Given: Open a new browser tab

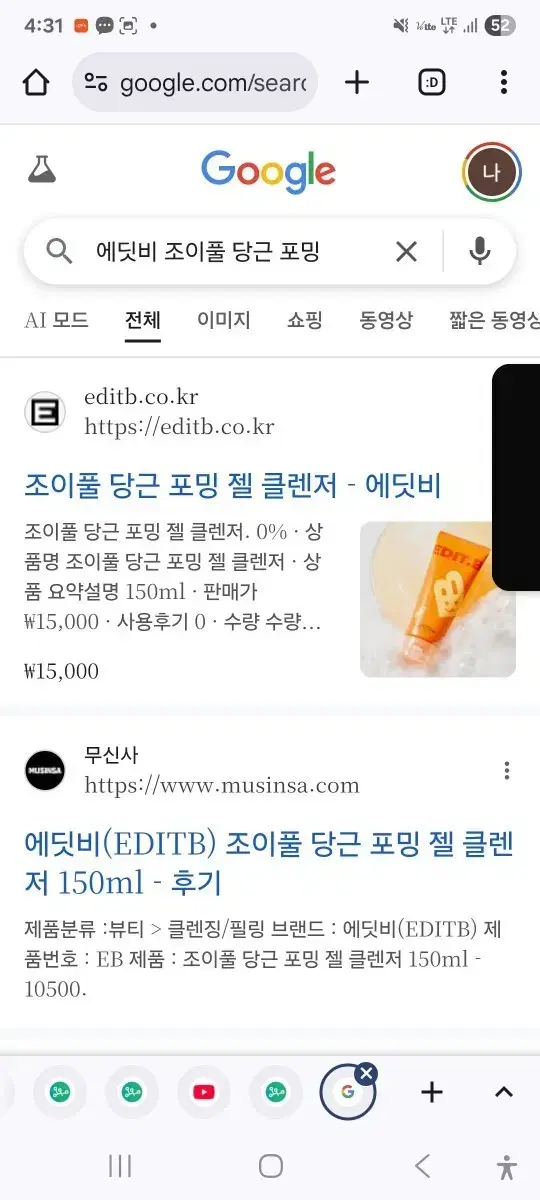Looking at the screenshot, I should (x=357, y=82).
